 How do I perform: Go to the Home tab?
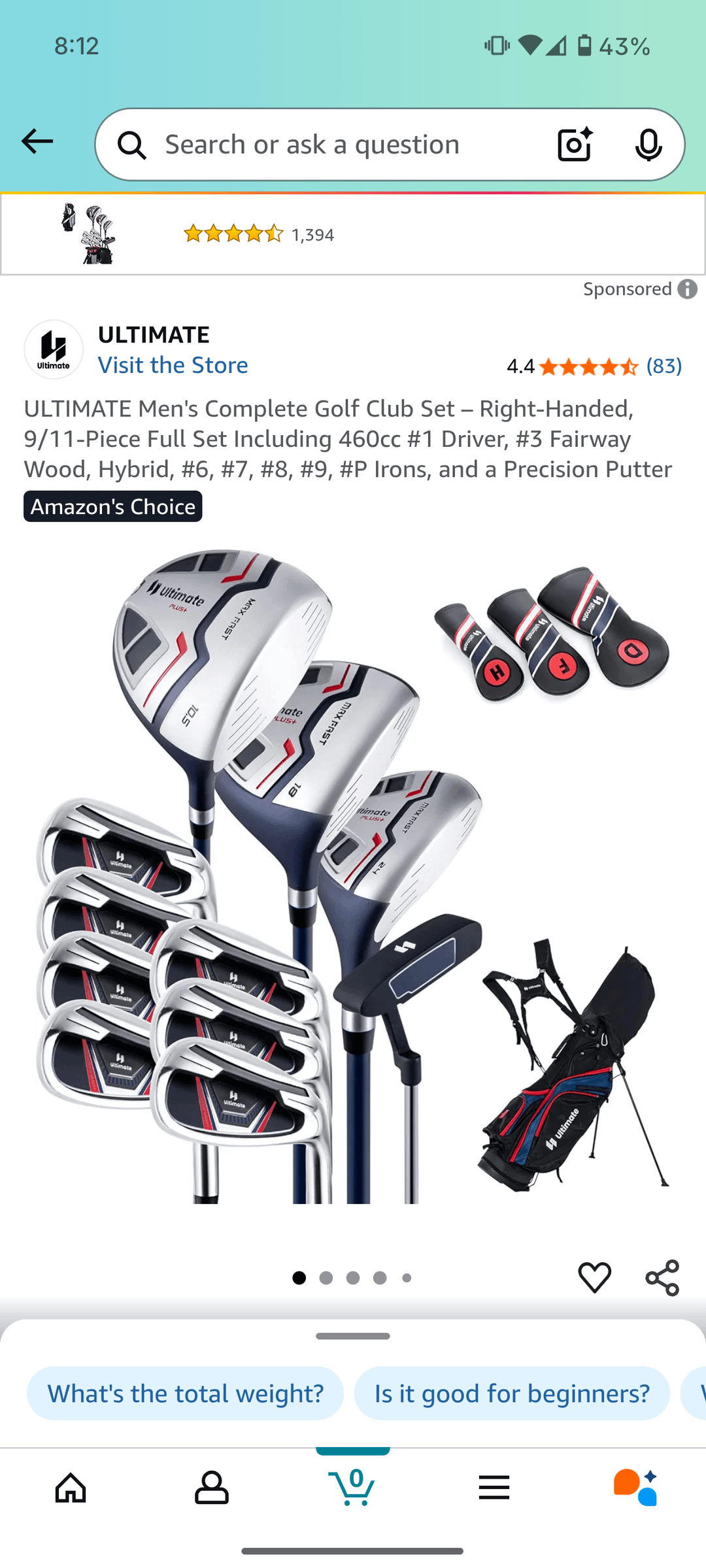tap(71, 1488)
